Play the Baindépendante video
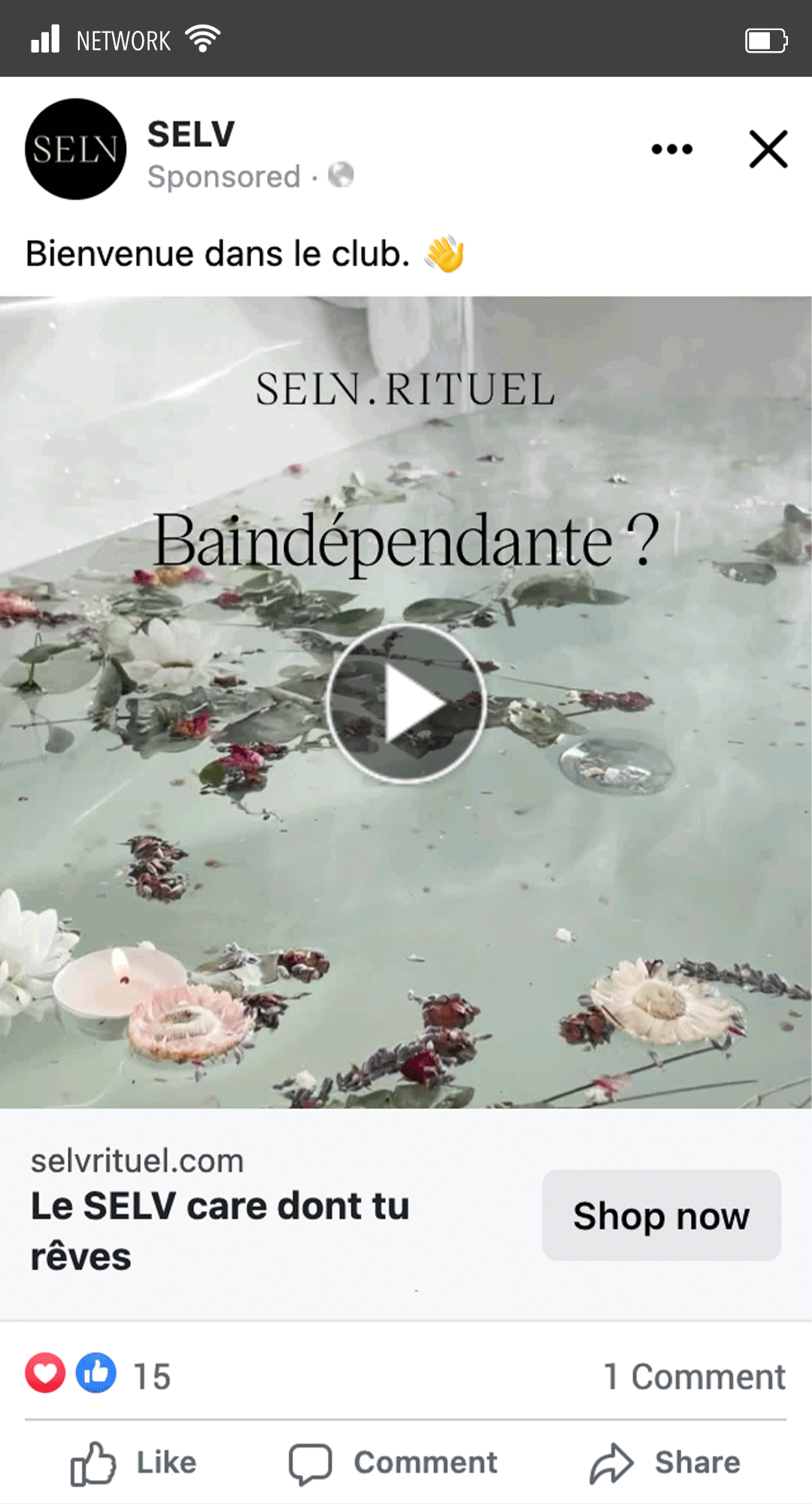The width and height of the screenshot is (812, 1504). [x=406, y=704]
